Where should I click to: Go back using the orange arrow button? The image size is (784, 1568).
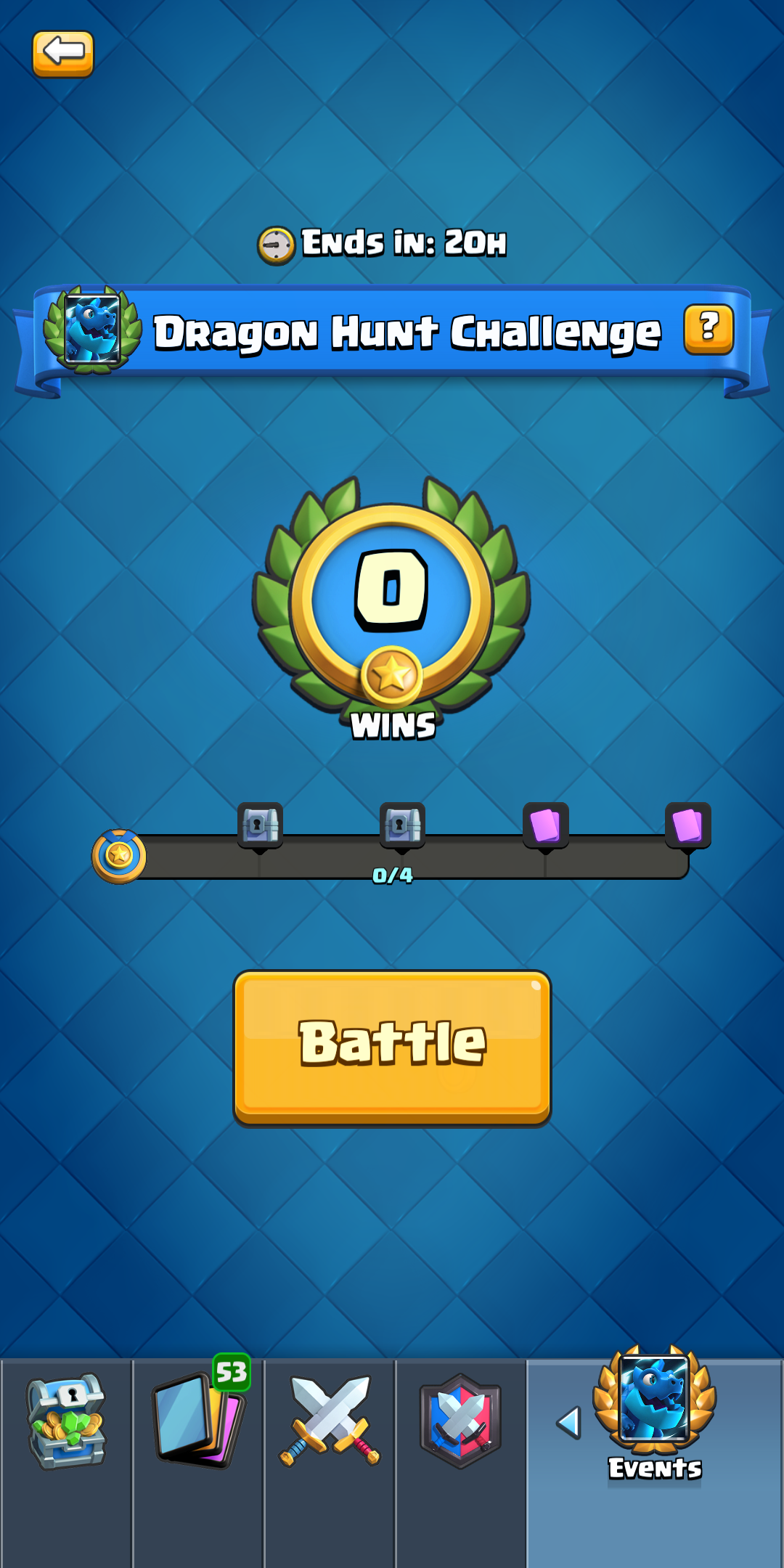(x=63, y=53)
